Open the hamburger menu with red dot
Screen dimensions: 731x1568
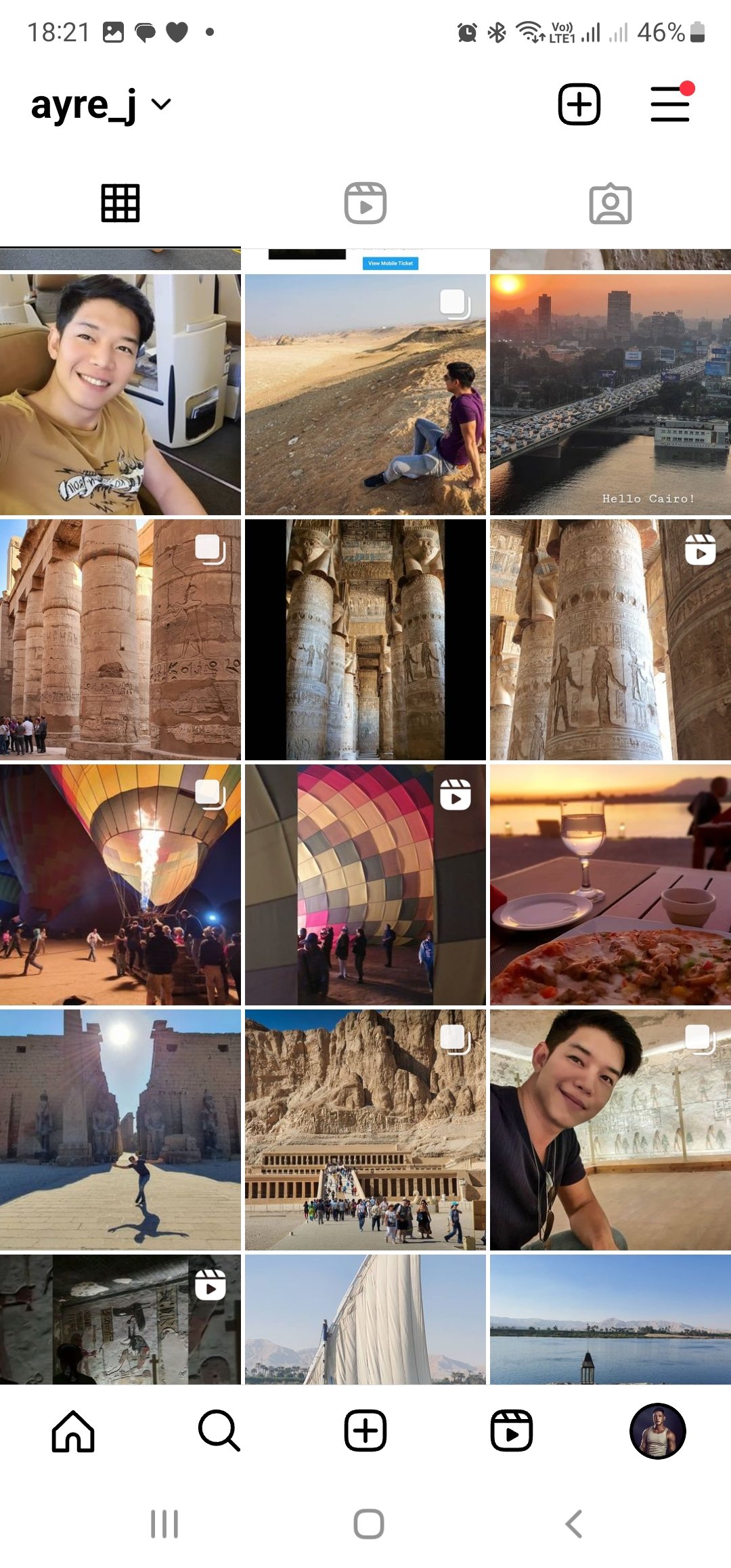tap(670, 104)
